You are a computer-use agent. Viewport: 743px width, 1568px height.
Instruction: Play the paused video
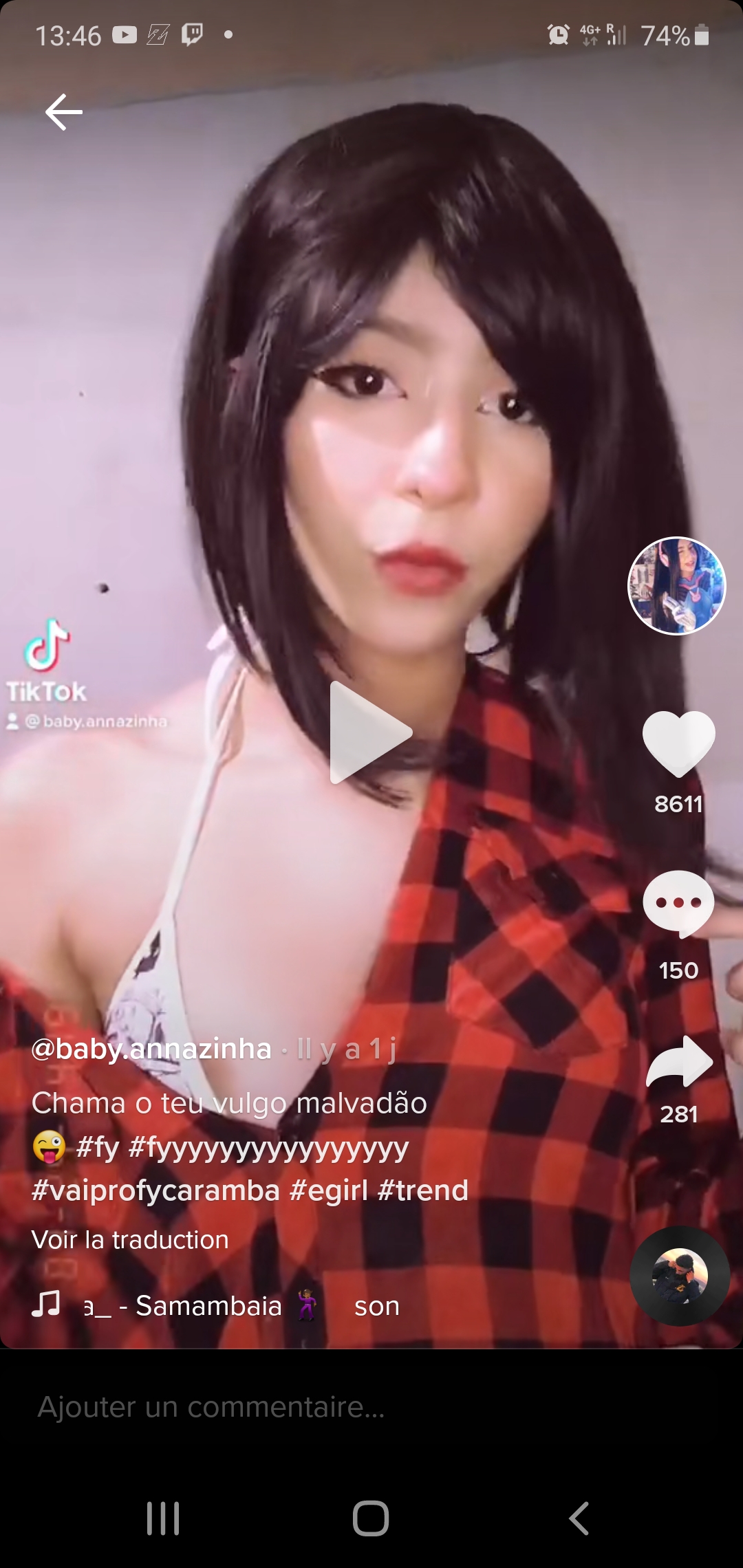371,732
